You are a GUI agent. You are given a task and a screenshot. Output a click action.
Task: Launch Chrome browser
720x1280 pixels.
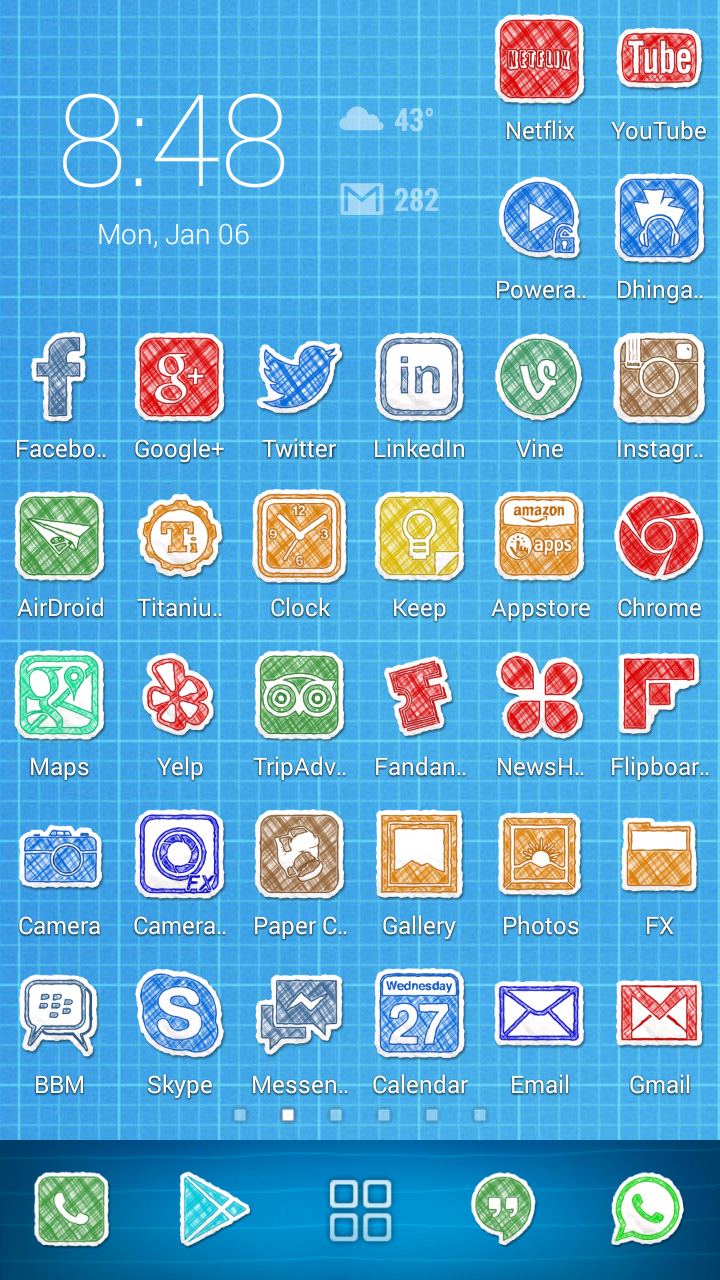[660, 537]
